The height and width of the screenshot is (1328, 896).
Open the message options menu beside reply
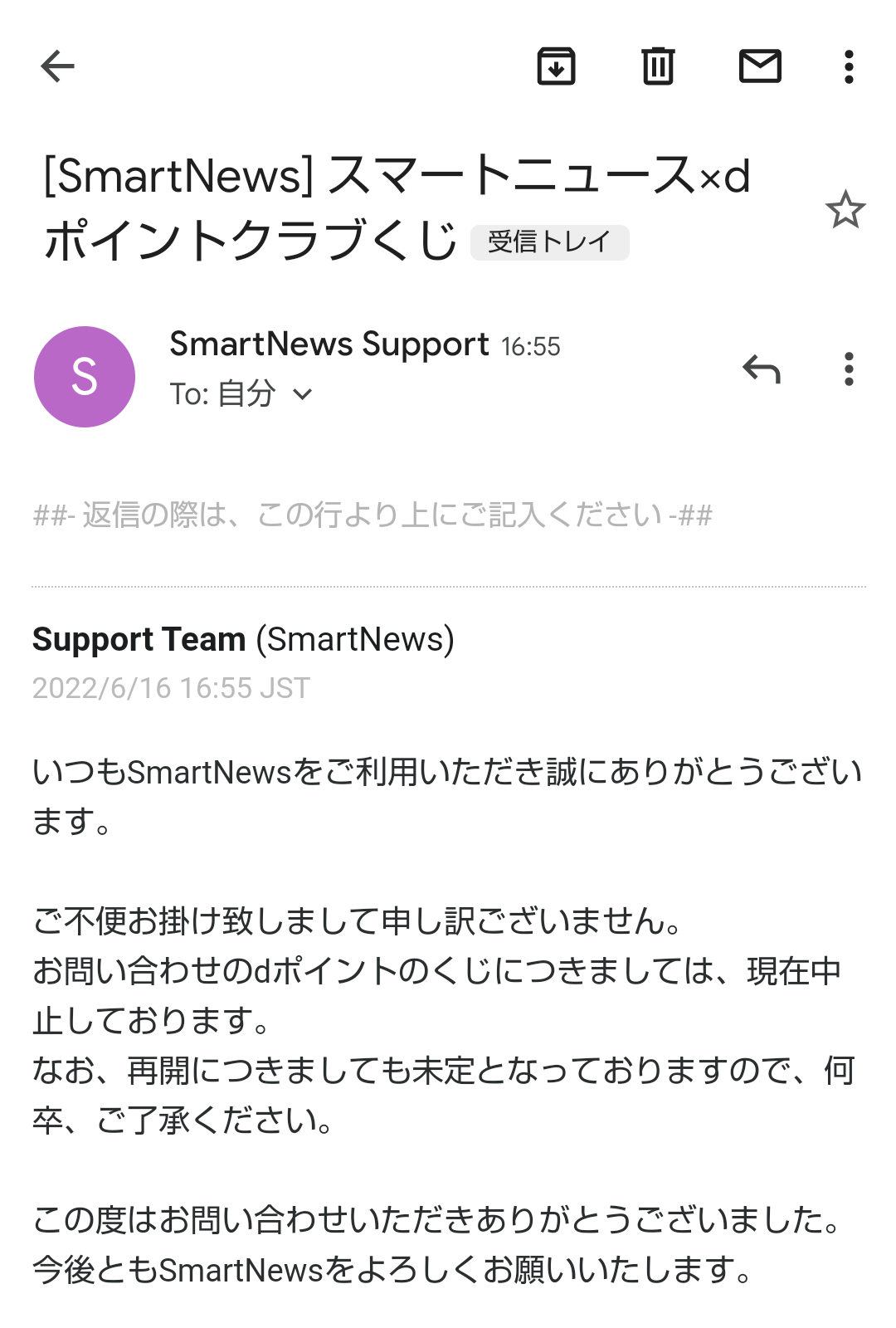848,369
